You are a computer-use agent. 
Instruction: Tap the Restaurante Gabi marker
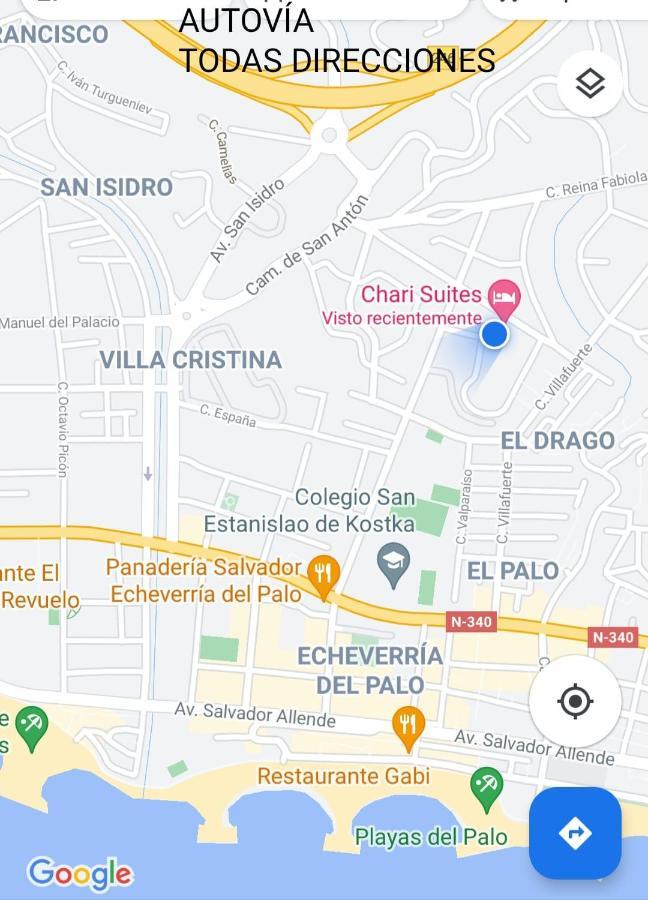click(407, 726)
